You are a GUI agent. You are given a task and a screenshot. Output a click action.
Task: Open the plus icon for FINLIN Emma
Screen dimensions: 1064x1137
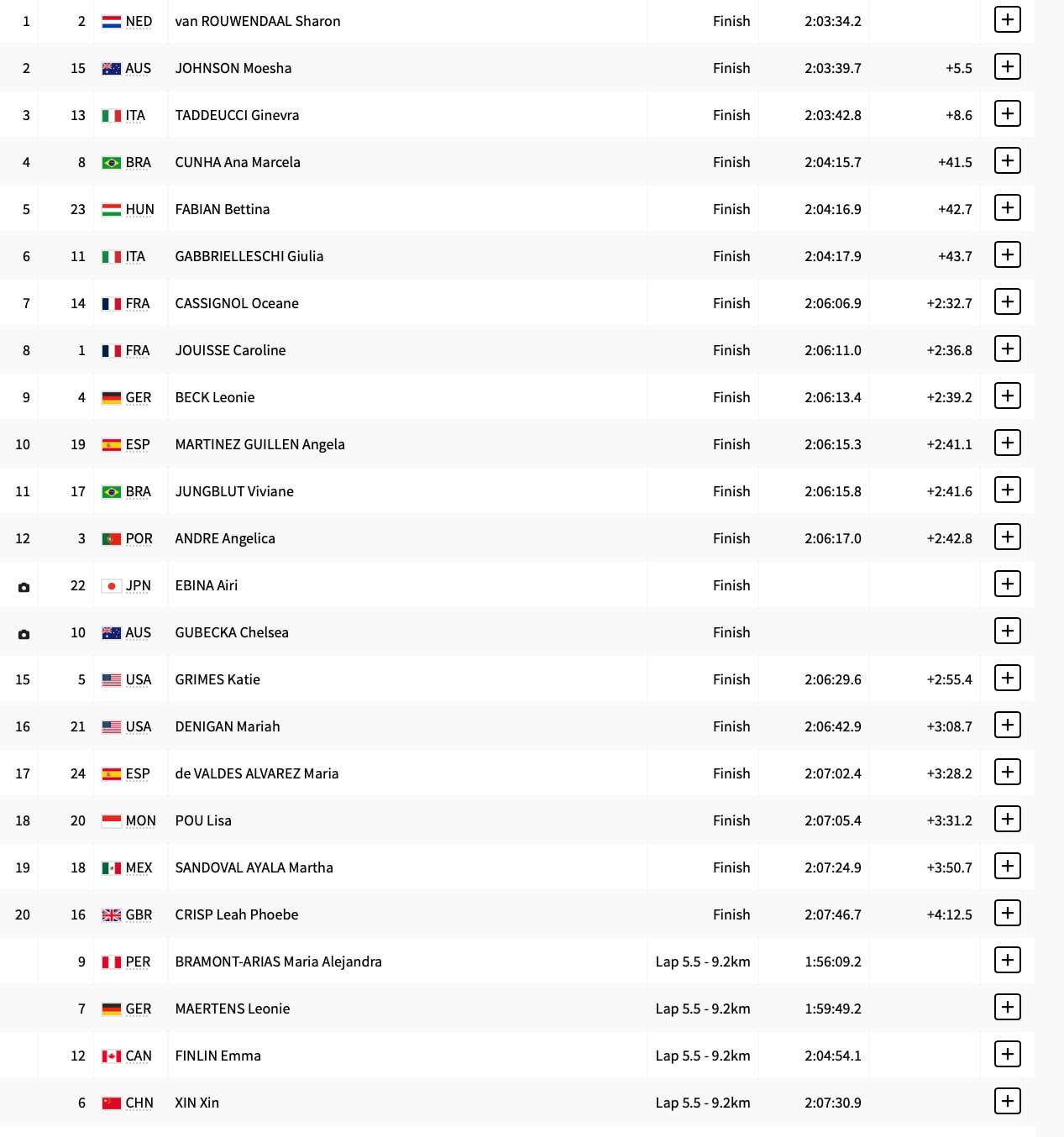(x=1007, y=1055)
